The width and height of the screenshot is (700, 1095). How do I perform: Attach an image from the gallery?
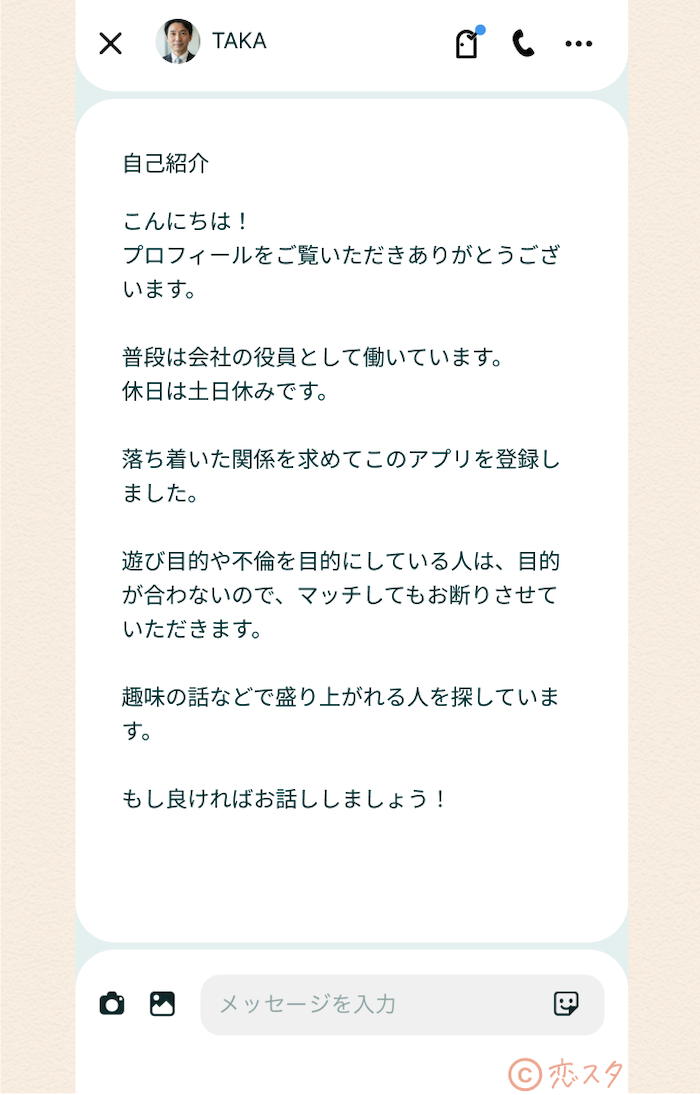click(x=162, y=1004)
